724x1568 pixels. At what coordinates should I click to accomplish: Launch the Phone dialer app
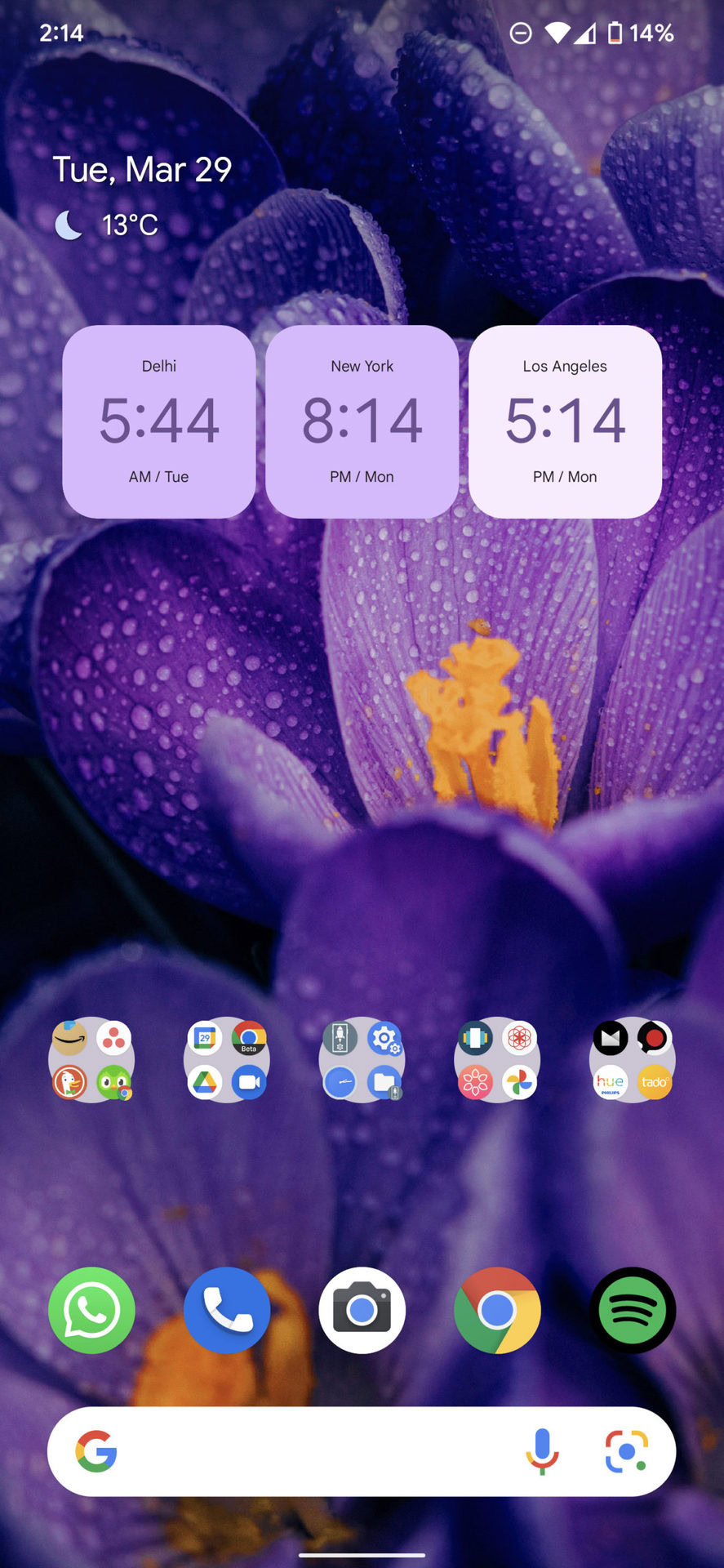(227, 1310)
